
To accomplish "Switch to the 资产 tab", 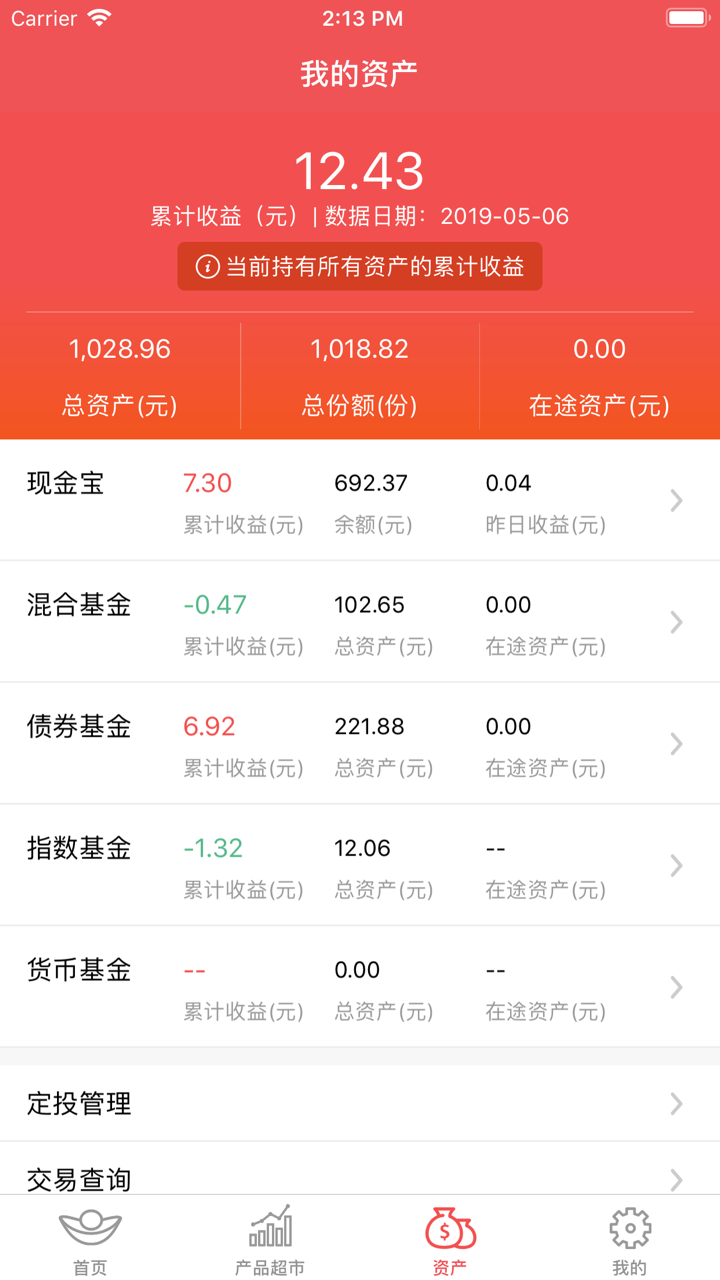I will click(x=450, y=1240).
